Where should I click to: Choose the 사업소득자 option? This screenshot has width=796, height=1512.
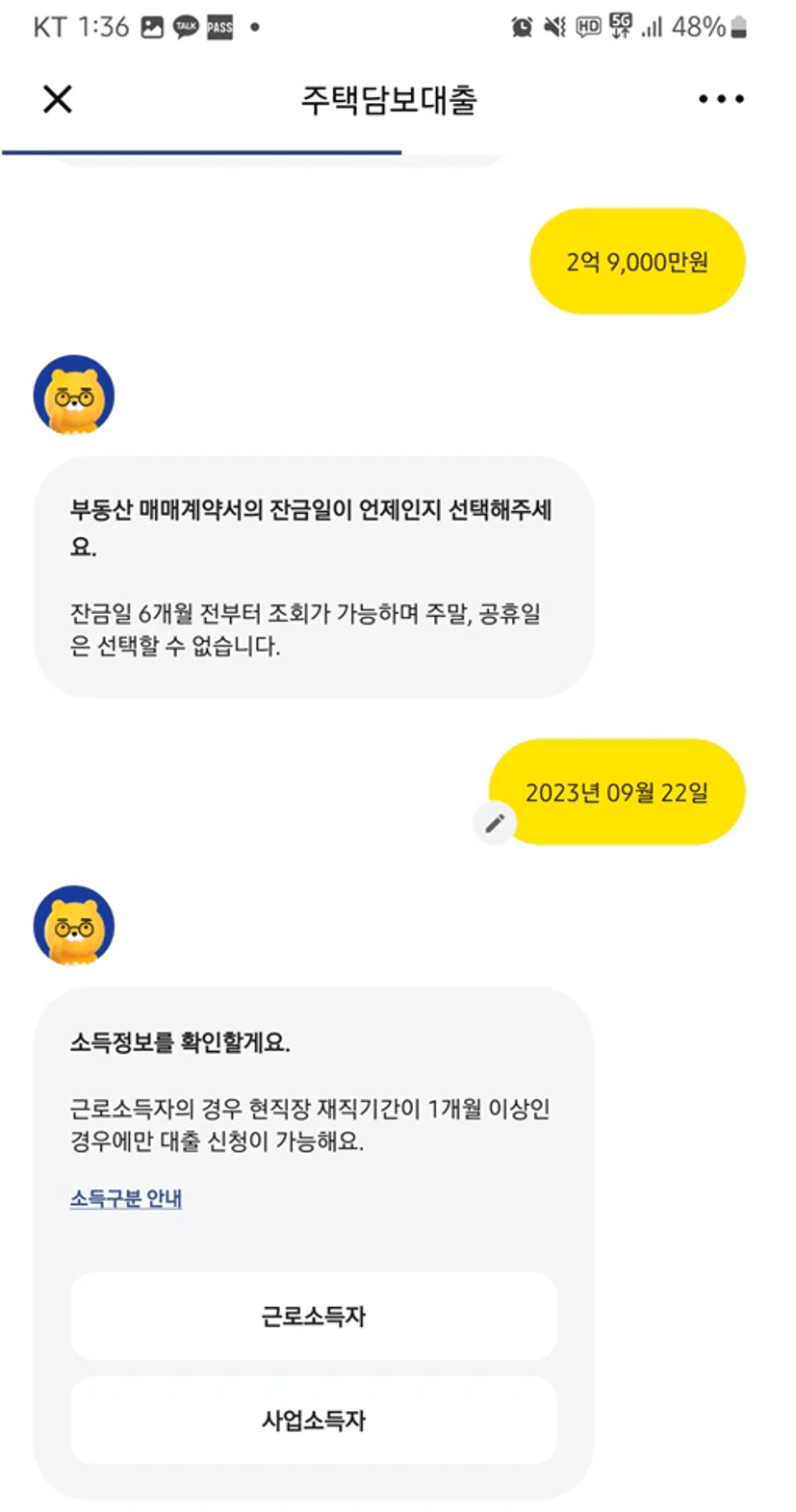(x=314, y=1420)
